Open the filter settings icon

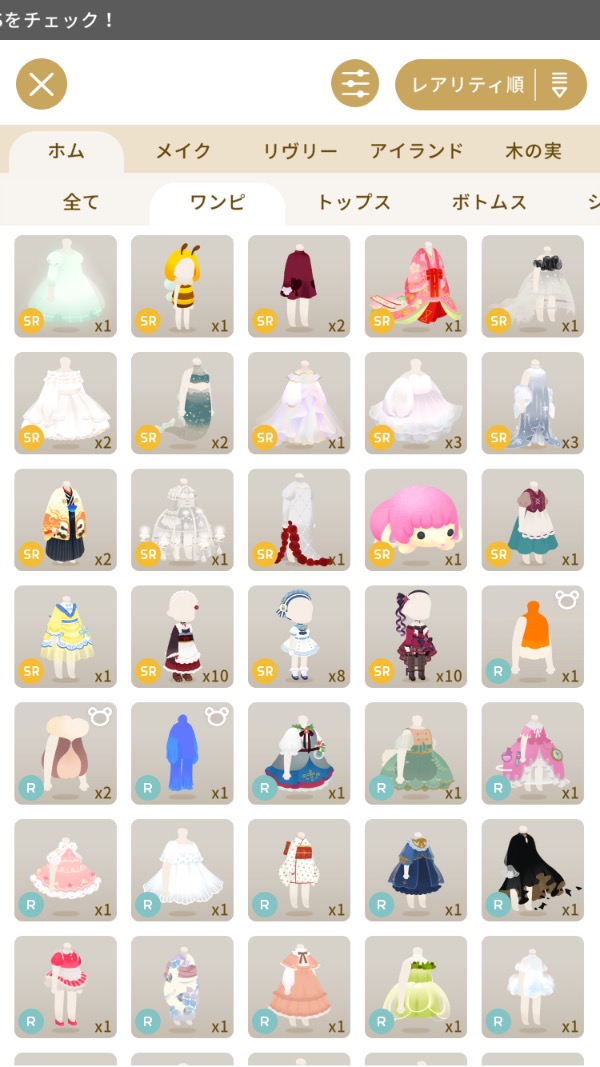(355, 84)
